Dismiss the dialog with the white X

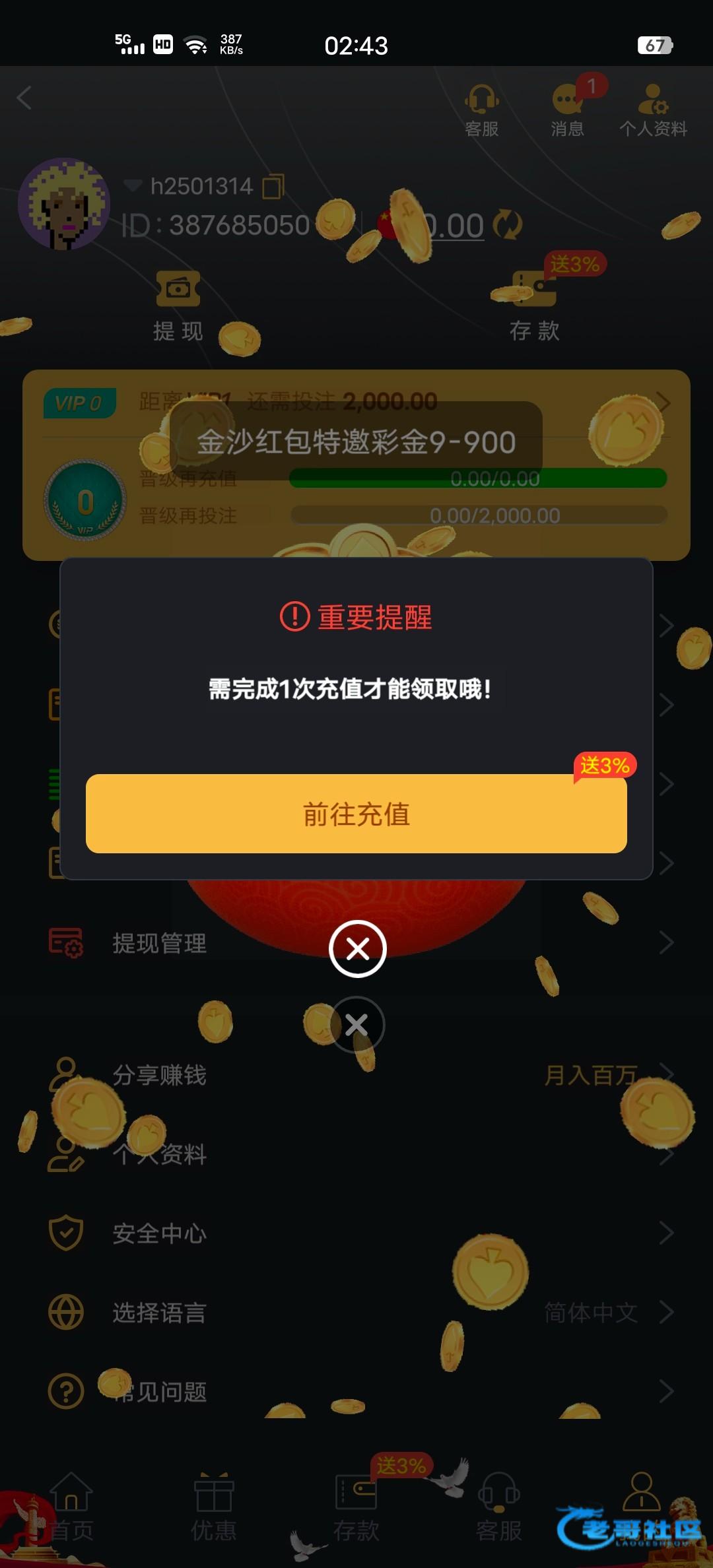pos(357,949)
